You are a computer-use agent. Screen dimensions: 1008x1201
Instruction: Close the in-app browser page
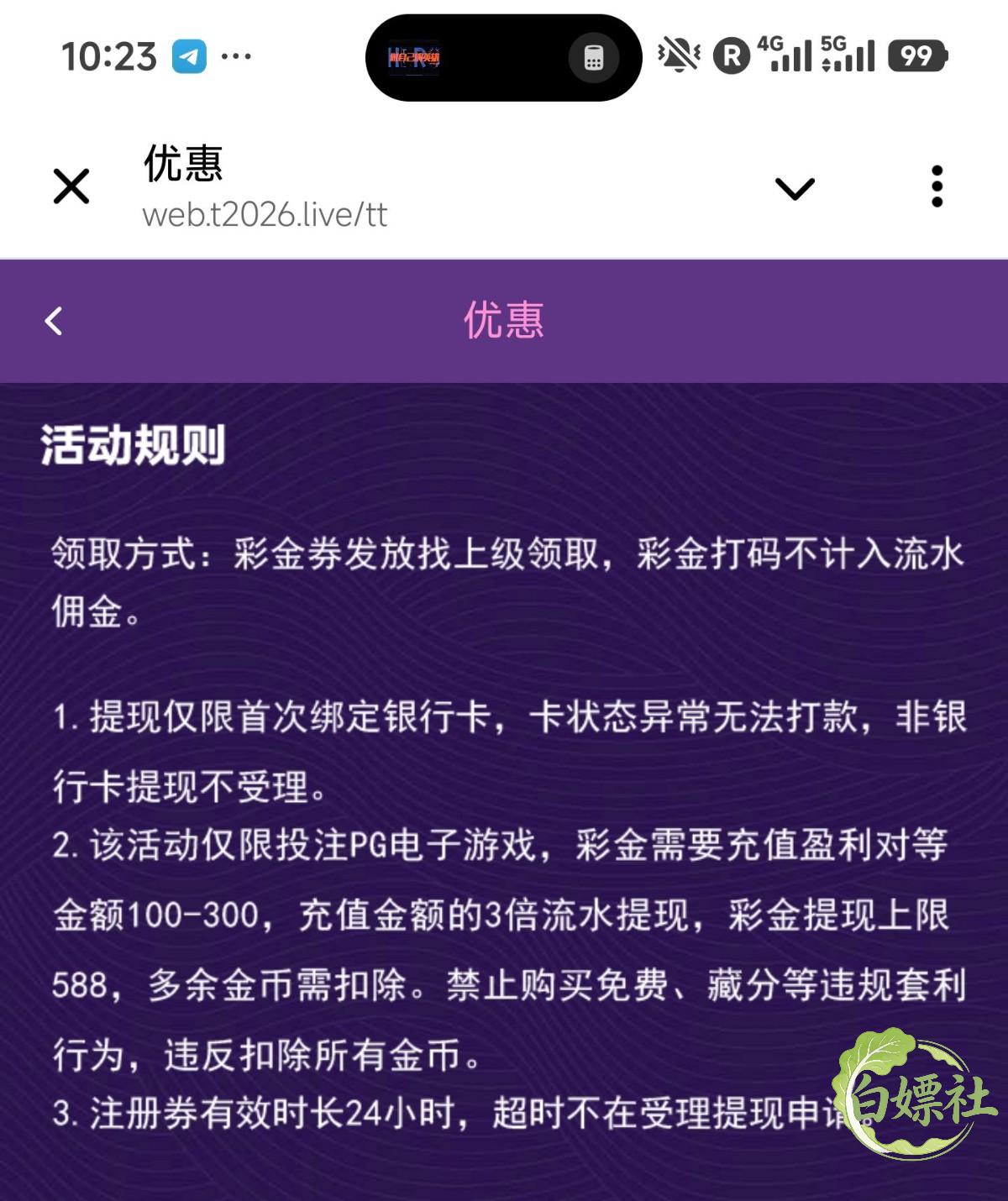coord(71,186)
